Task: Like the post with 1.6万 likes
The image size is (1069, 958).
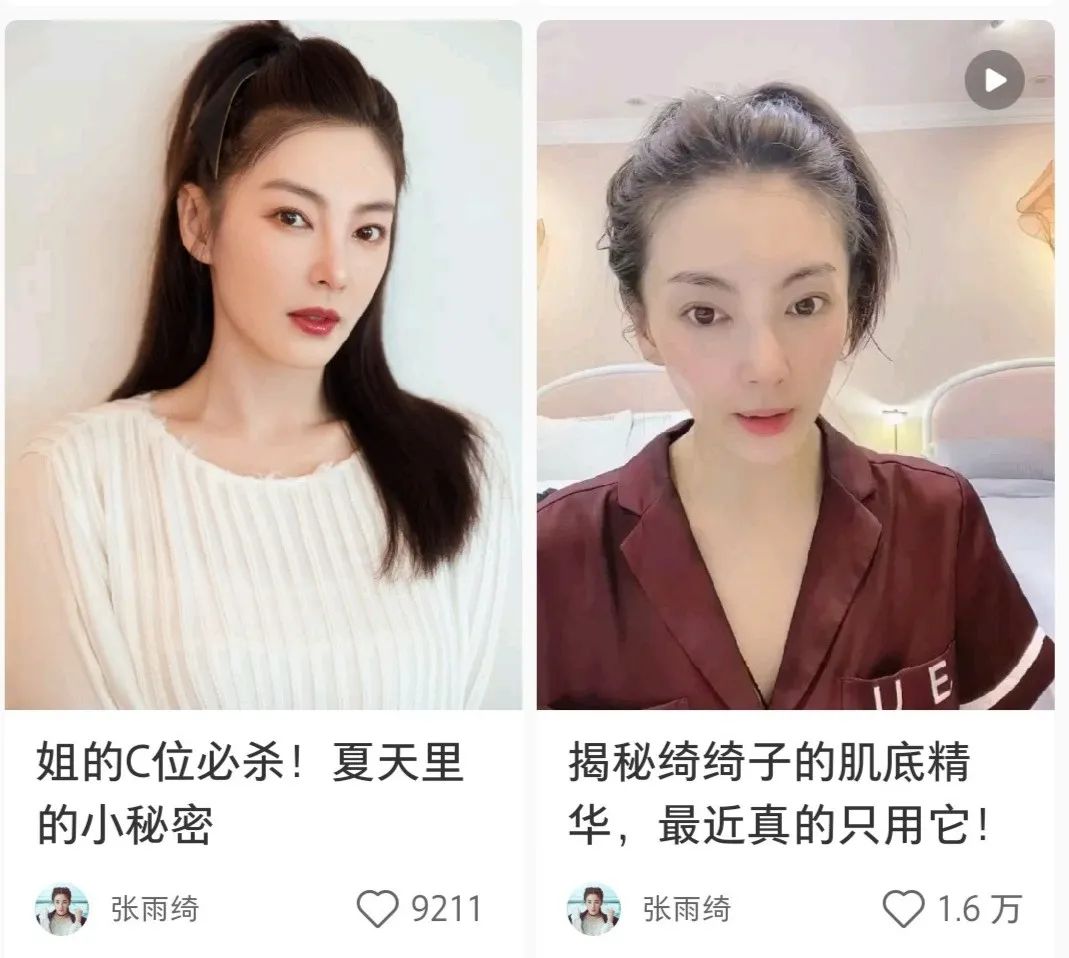Action: [904, 909]
